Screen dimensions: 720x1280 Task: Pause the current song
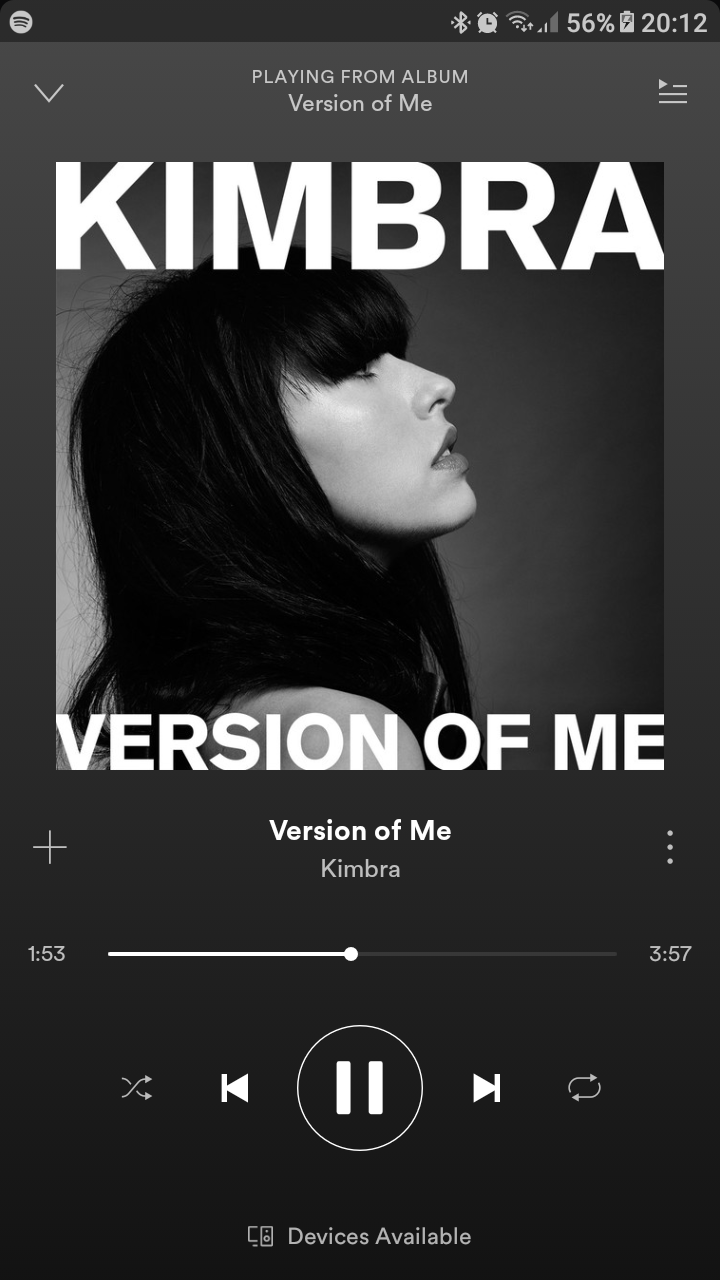pos(360,1087)
